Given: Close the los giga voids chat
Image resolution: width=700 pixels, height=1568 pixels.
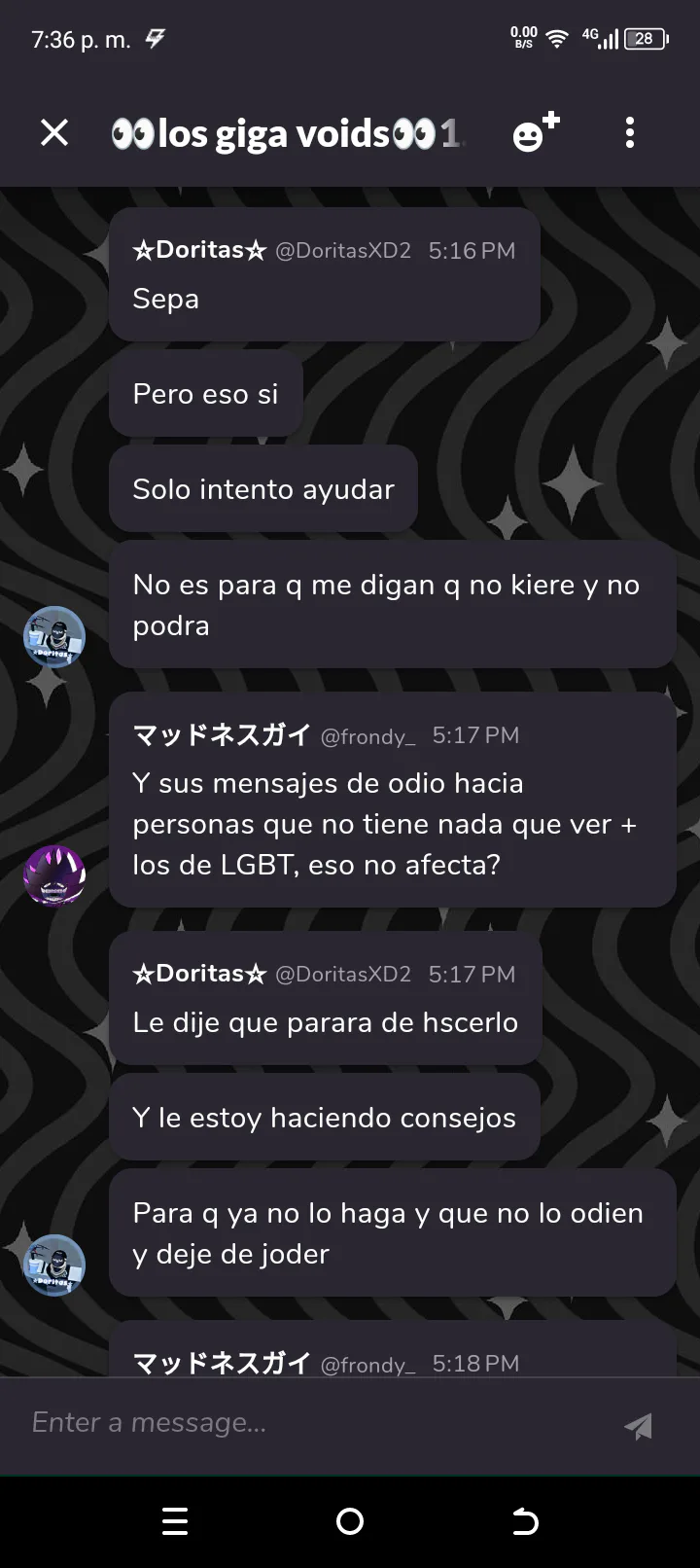Looking at the screenshot, I should (x=54, y=132).
